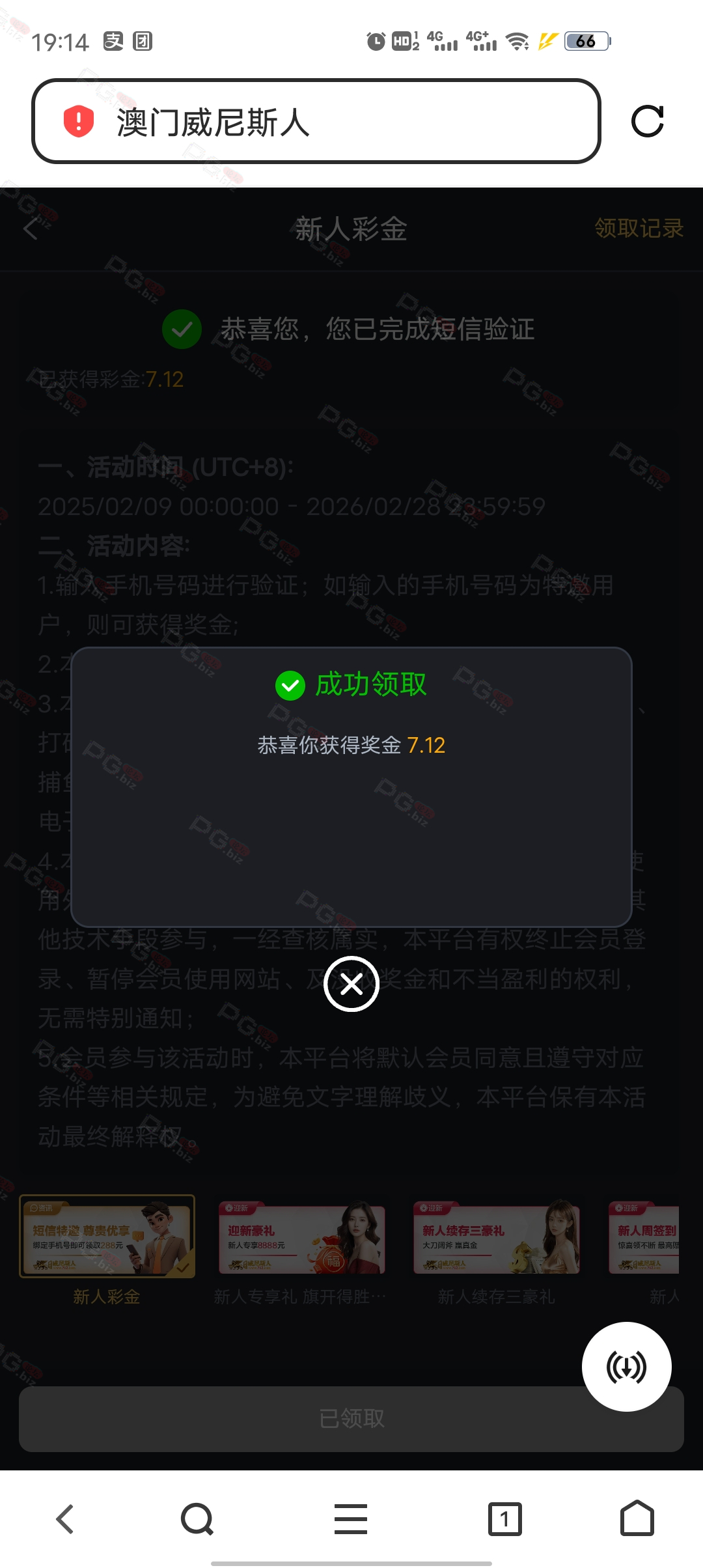Image resolution: width=703 pixels, height=1568 pixels.
Task: Reload the page with the refresh icon
Action: 647,121
